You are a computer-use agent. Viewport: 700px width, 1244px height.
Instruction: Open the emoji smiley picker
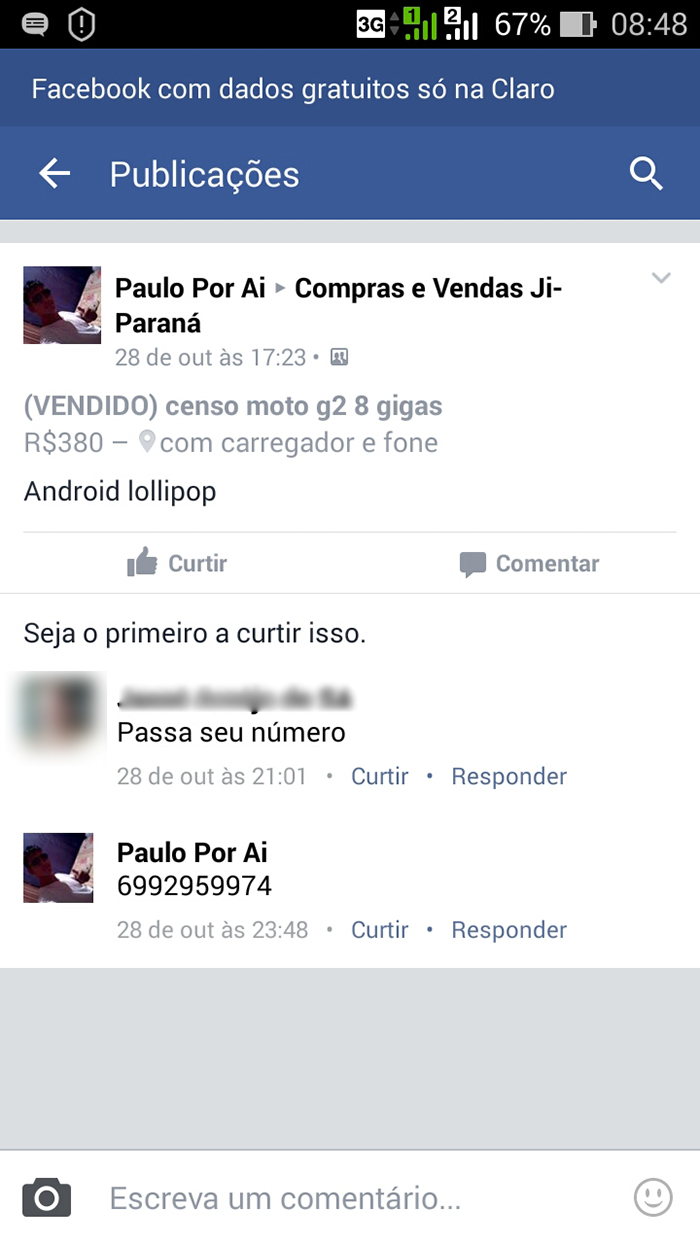point(653,1197)
